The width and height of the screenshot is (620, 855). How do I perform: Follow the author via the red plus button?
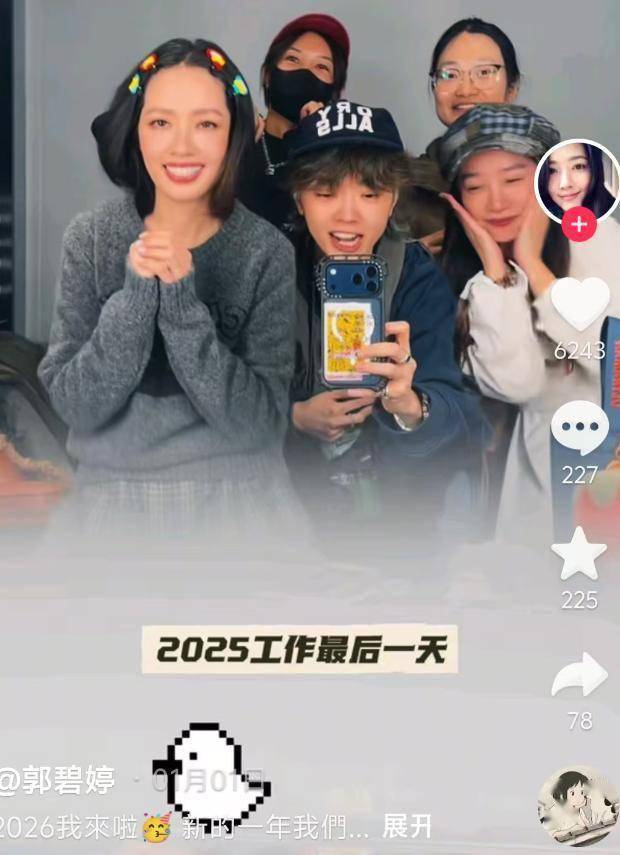pos(578,225)
